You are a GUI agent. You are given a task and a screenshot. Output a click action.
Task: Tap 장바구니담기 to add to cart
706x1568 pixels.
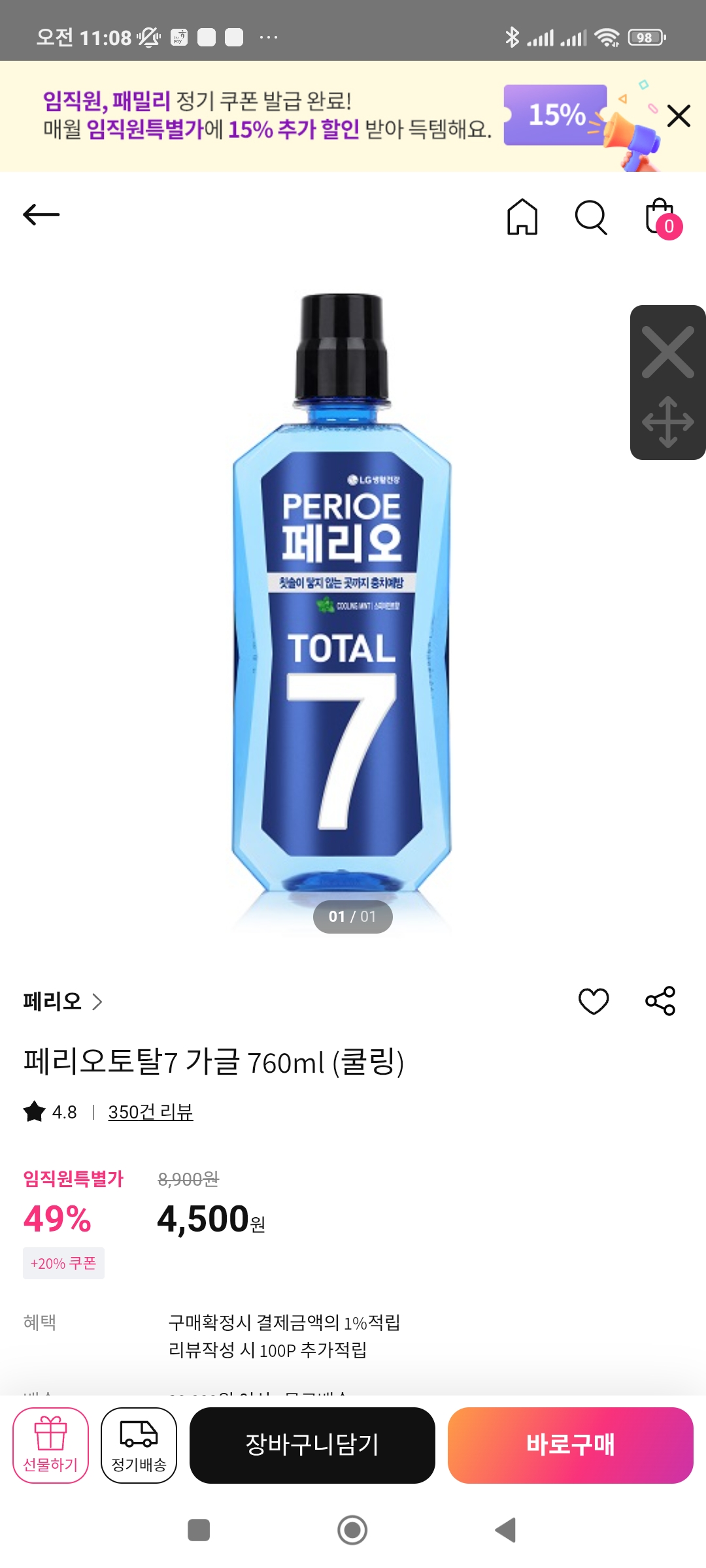pyautogui.click(x=312, y=1445)
